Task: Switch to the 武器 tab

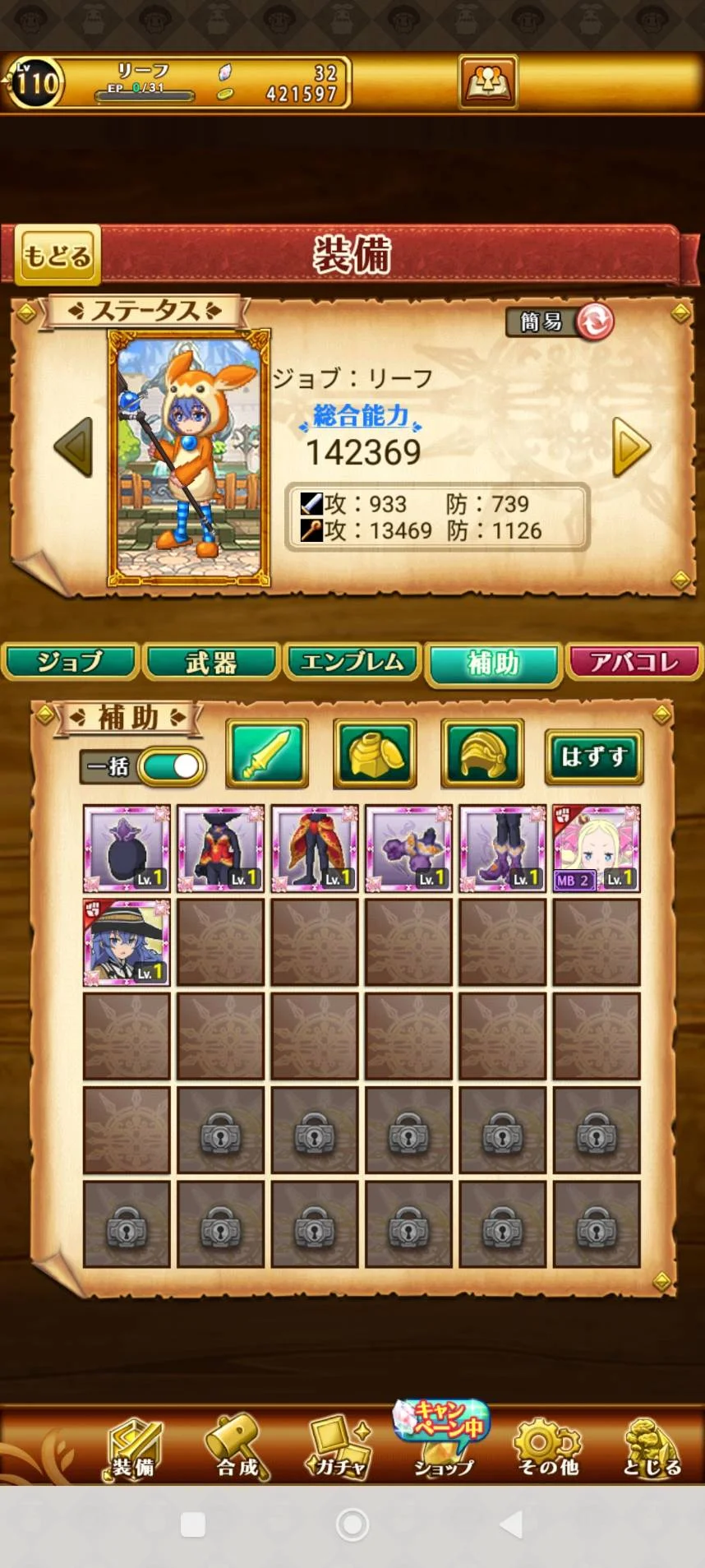Action: pyautogui.click(x=211, y=662)
